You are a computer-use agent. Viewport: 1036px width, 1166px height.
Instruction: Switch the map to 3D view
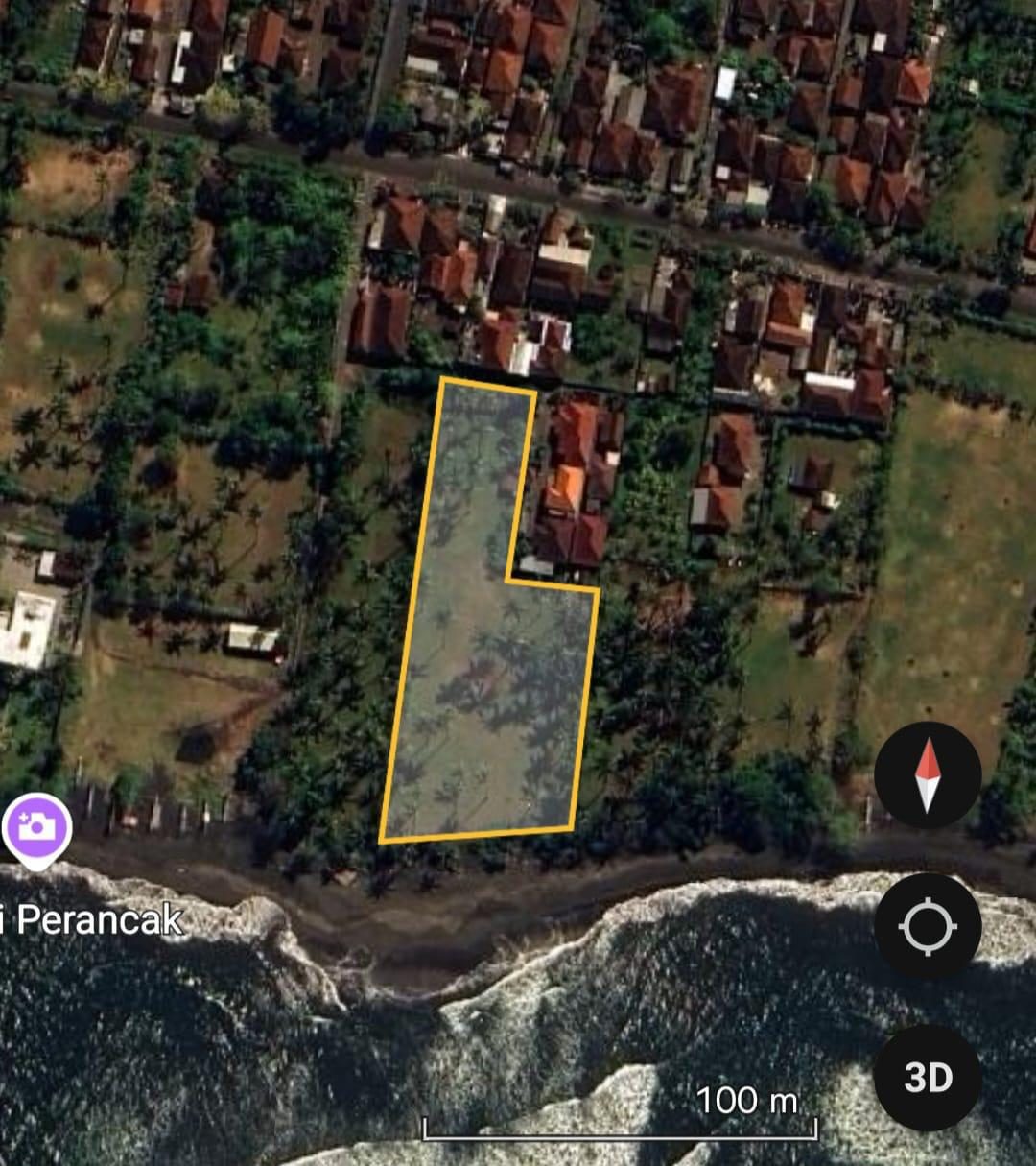(x=927, y=1077)
